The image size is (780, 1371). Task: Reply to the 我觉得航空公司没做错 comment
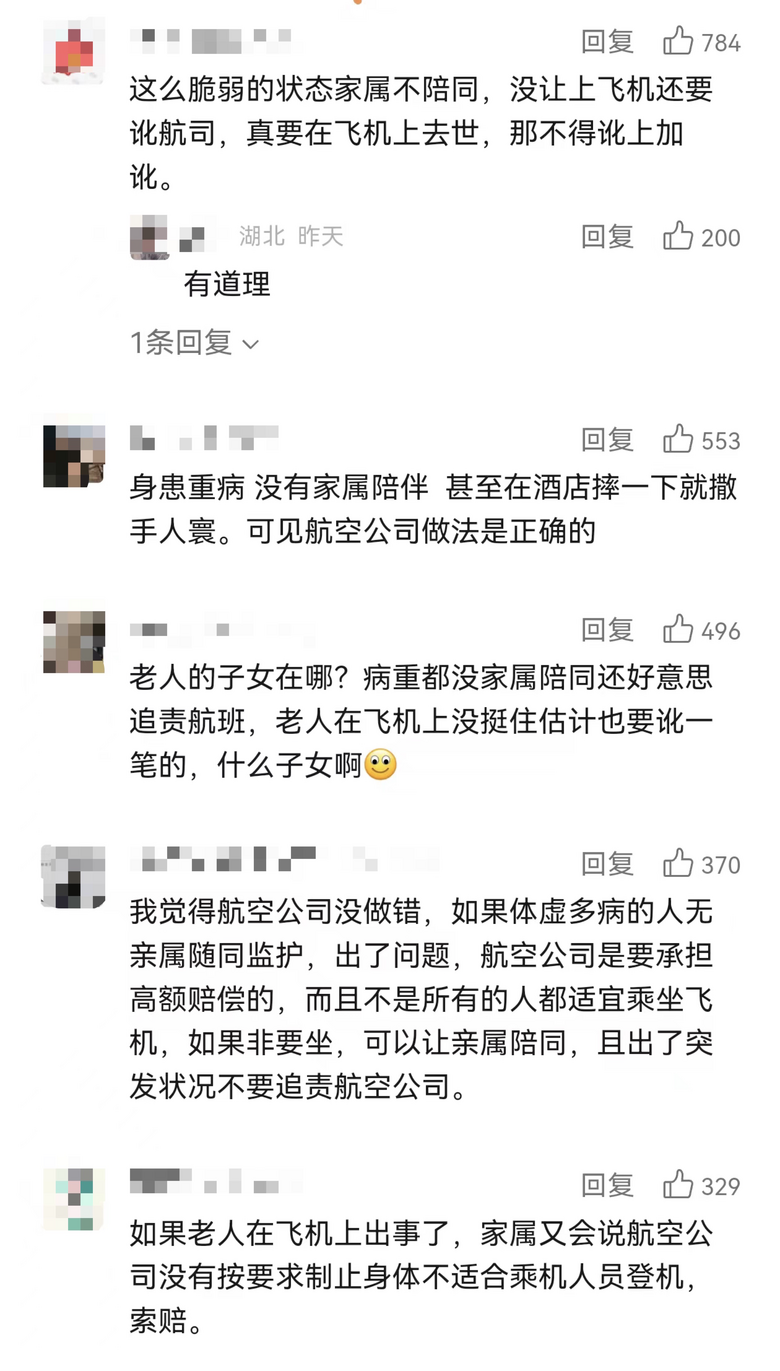point(608,864)
